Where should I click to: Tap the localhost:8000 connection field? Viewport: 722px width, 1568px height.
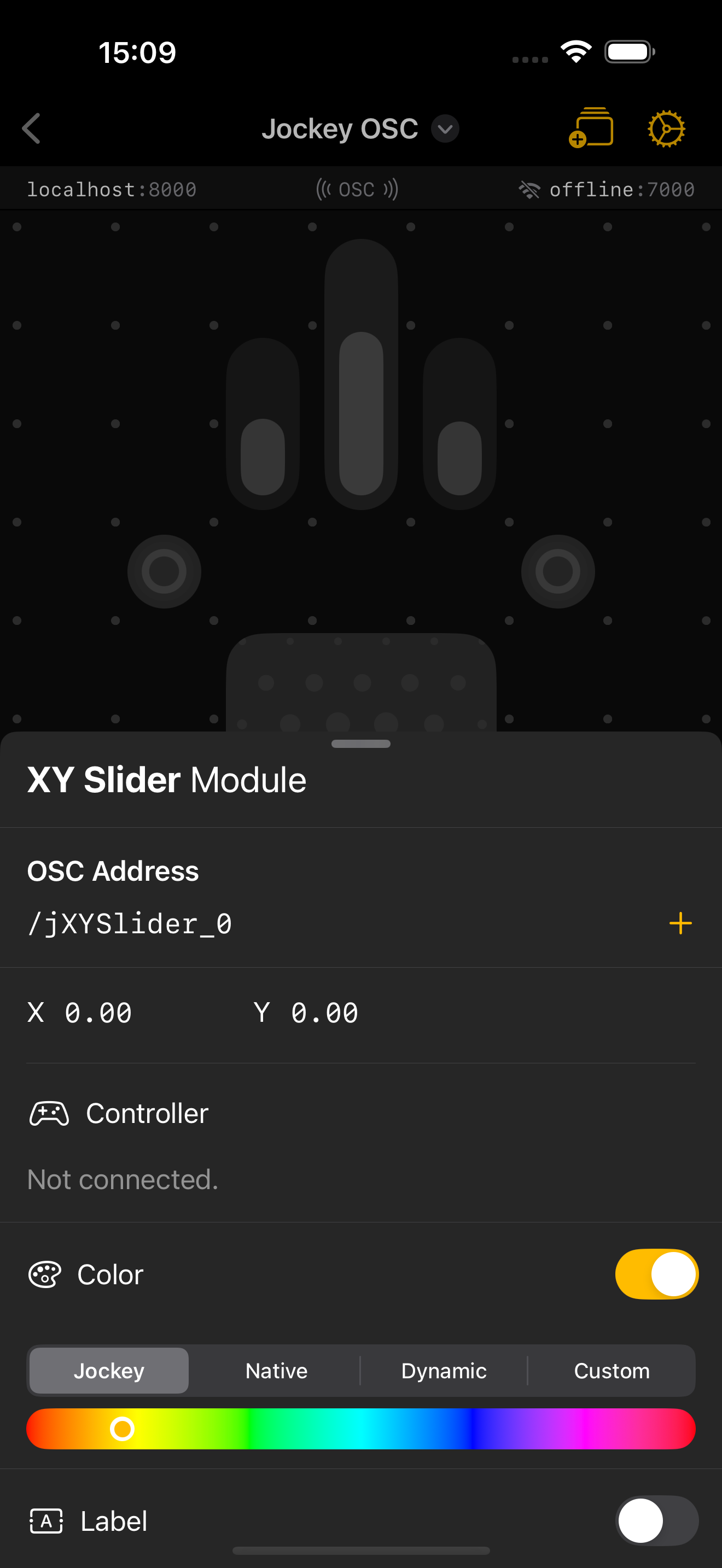[x=112, y=189]
